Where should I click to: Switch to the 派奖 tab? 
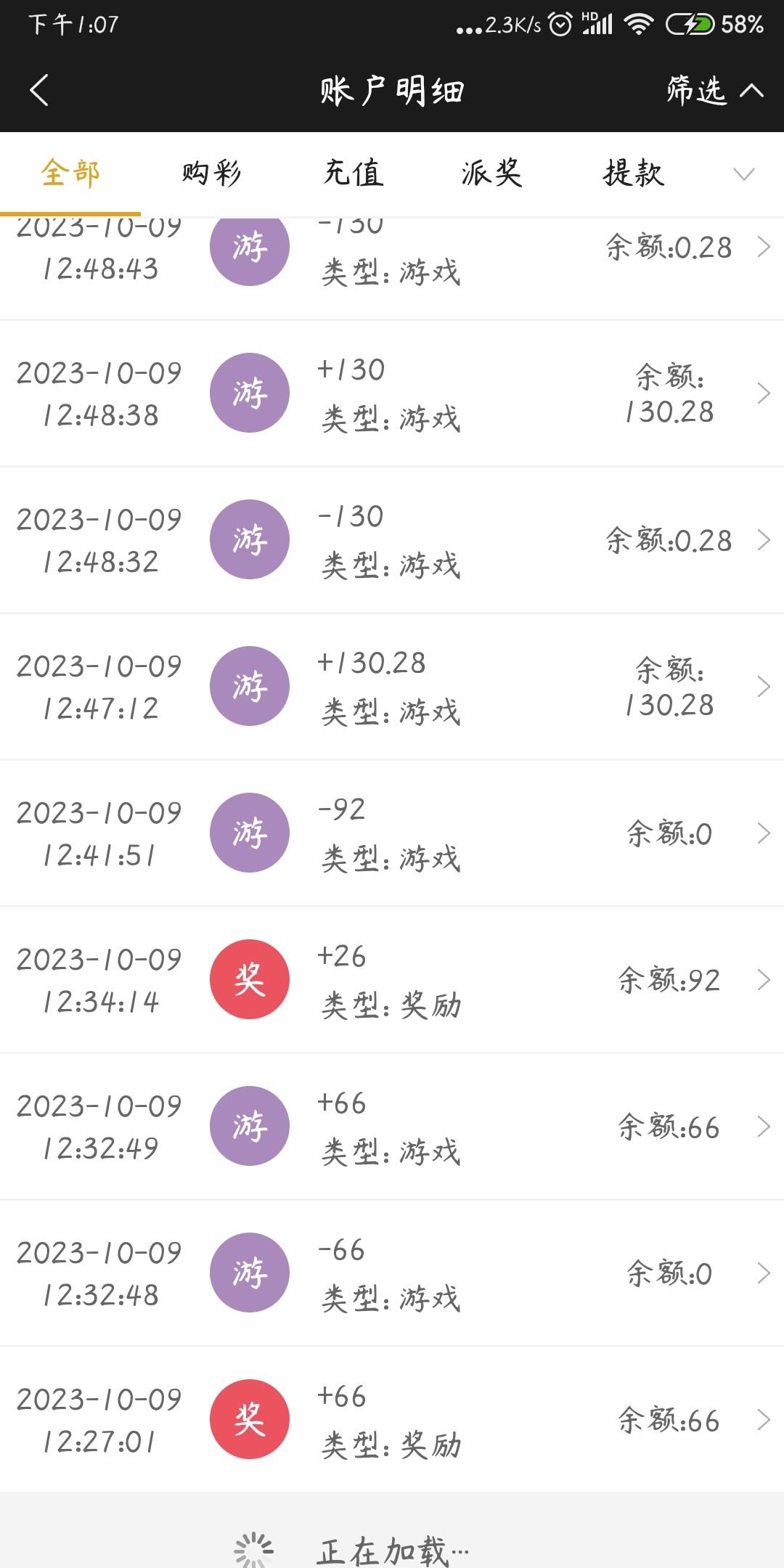point(492,173)
